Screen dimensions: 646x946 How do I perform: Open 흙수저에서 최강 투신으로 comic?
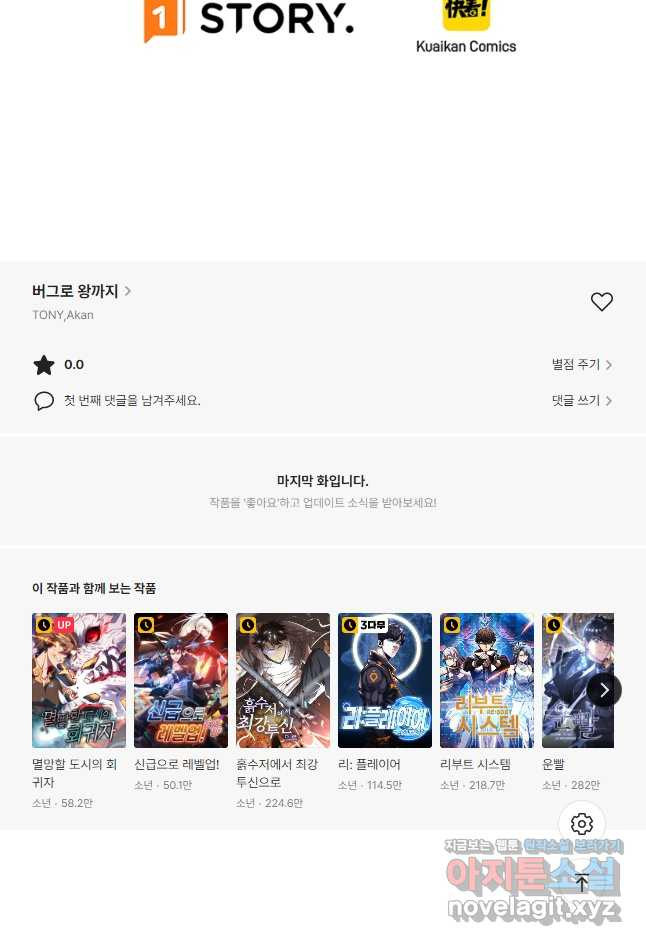(283, 680)
